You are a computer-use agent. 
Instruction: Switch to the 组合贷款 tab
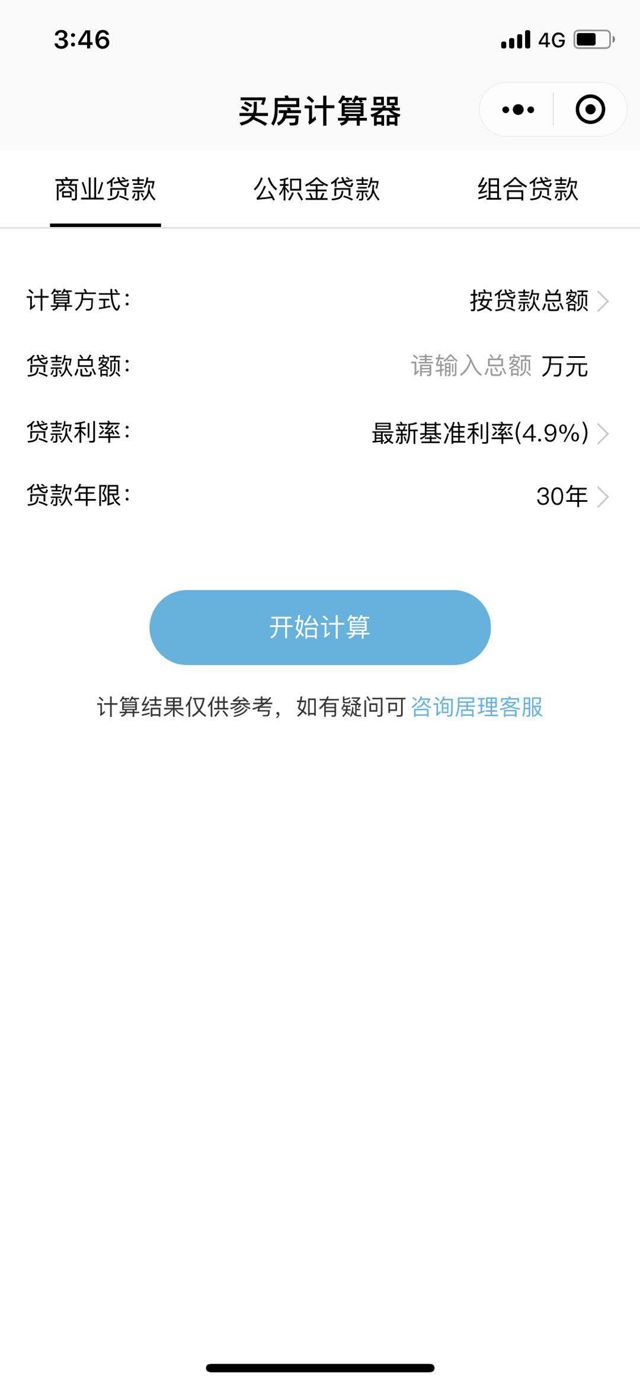528,189
